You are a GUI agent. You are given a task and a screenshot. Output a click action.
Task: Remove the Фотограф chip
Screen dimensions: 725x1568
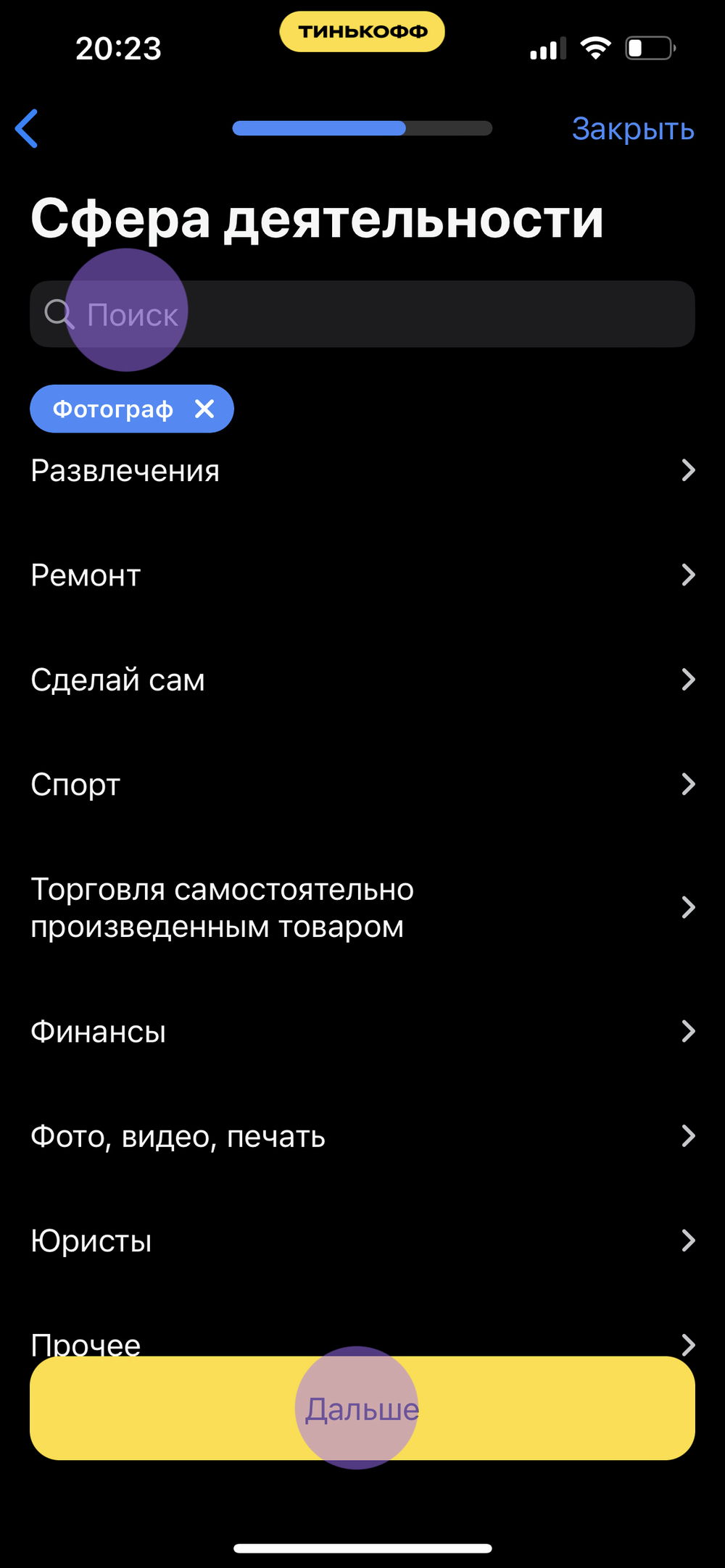pyautogui.click(x=205, y=409)
